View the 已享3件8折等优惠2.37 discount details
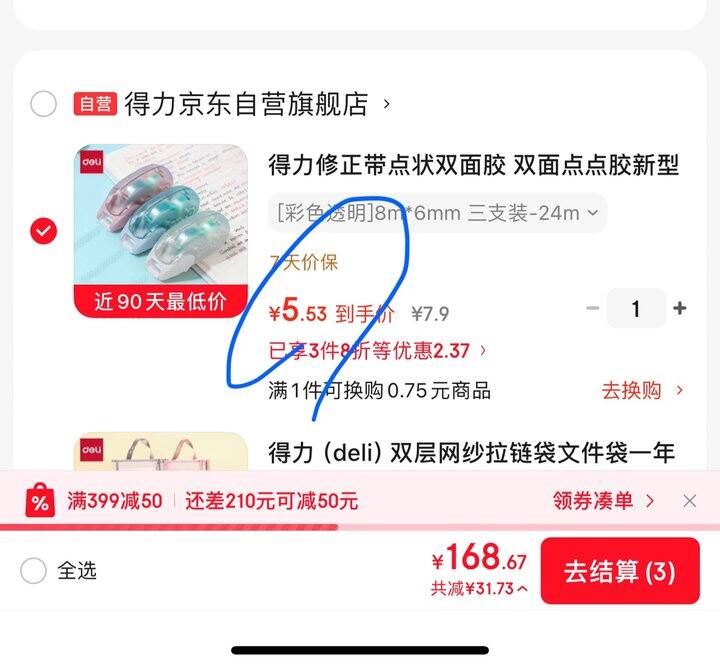 (x=377, y=351)
